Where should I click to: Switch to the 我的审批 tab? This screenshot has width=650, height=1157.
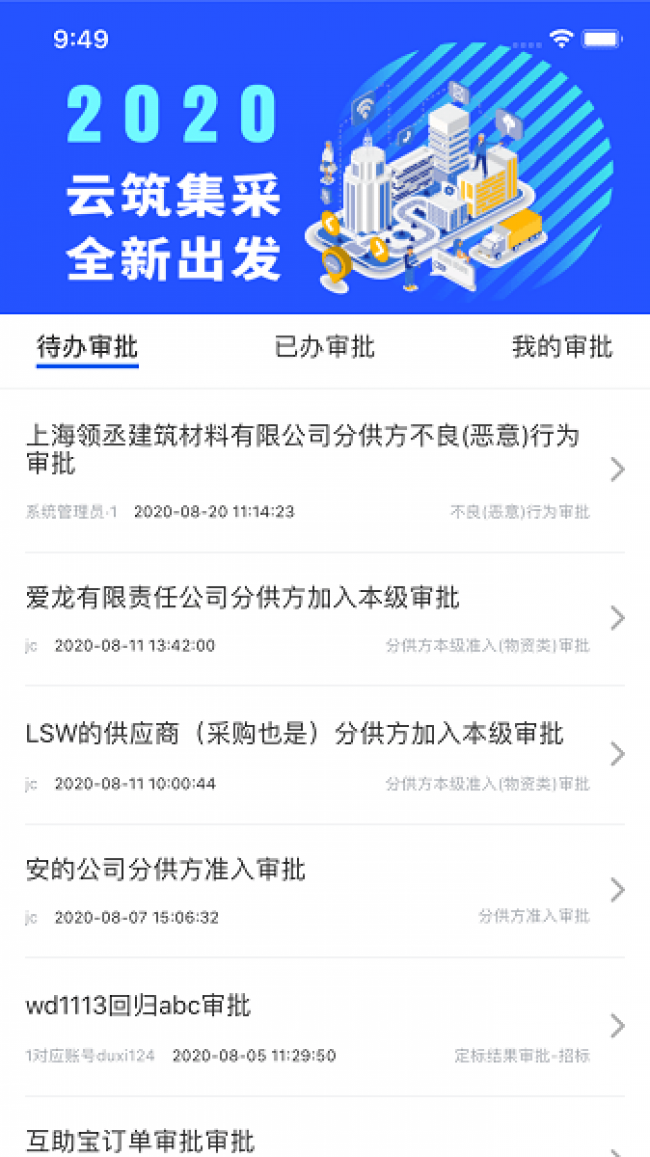click(x=562, y=347)
